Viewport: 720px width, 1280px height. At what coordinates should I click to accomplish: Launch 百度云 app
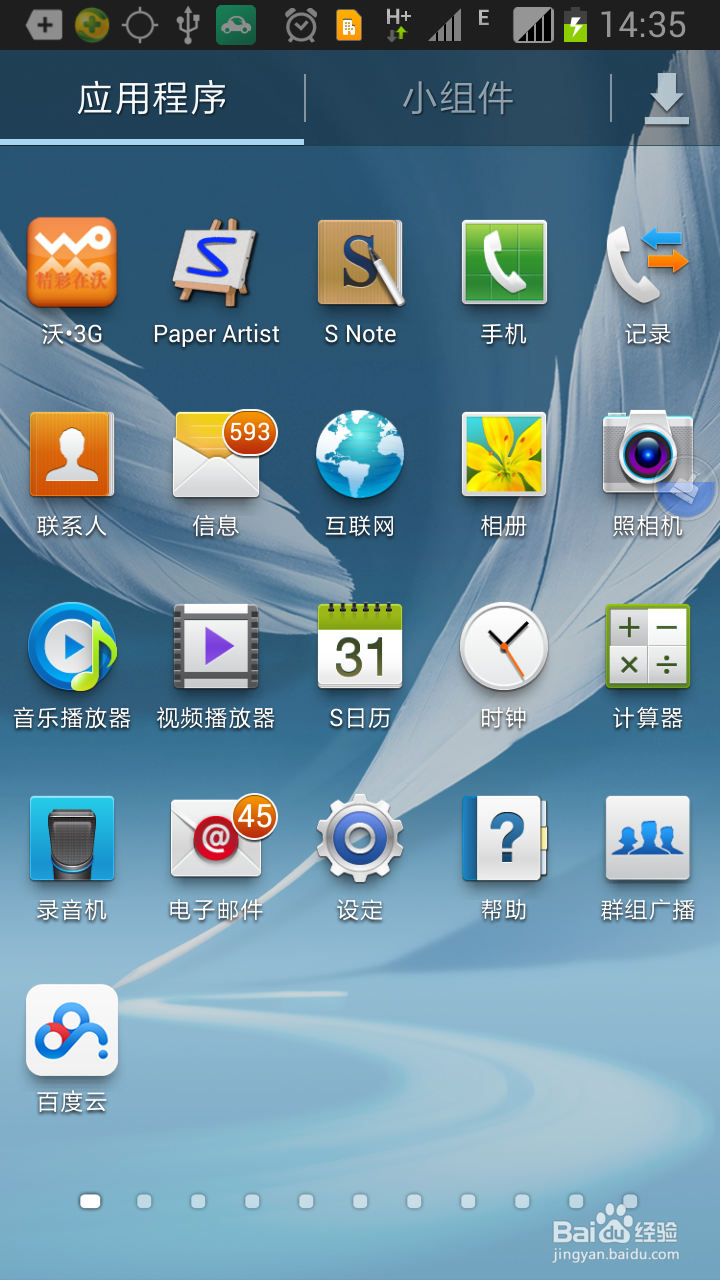[72, 1031]
